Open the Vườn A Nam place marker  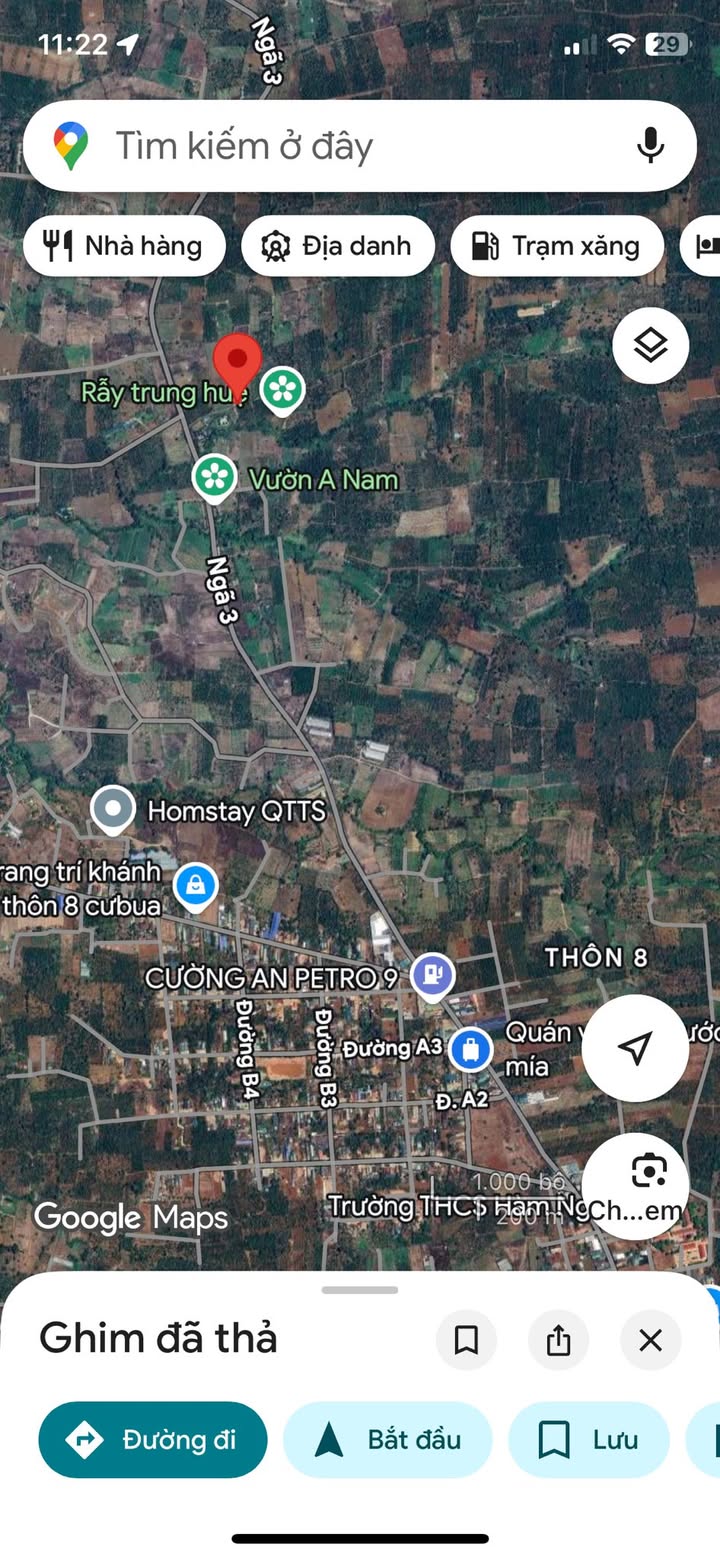[x=214, y=476]
